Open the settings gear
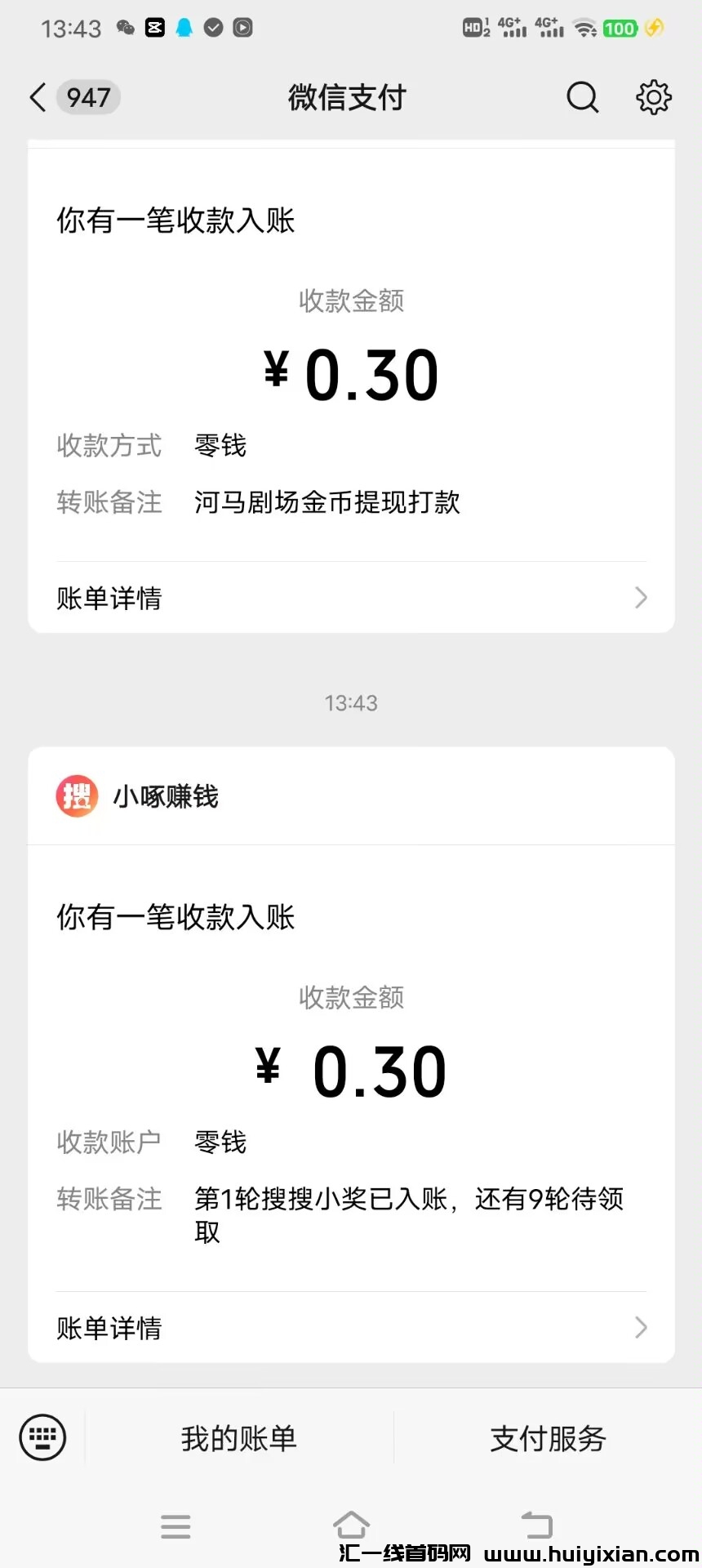The height and width of the screenshot is (1568, 702). [653, 97]
